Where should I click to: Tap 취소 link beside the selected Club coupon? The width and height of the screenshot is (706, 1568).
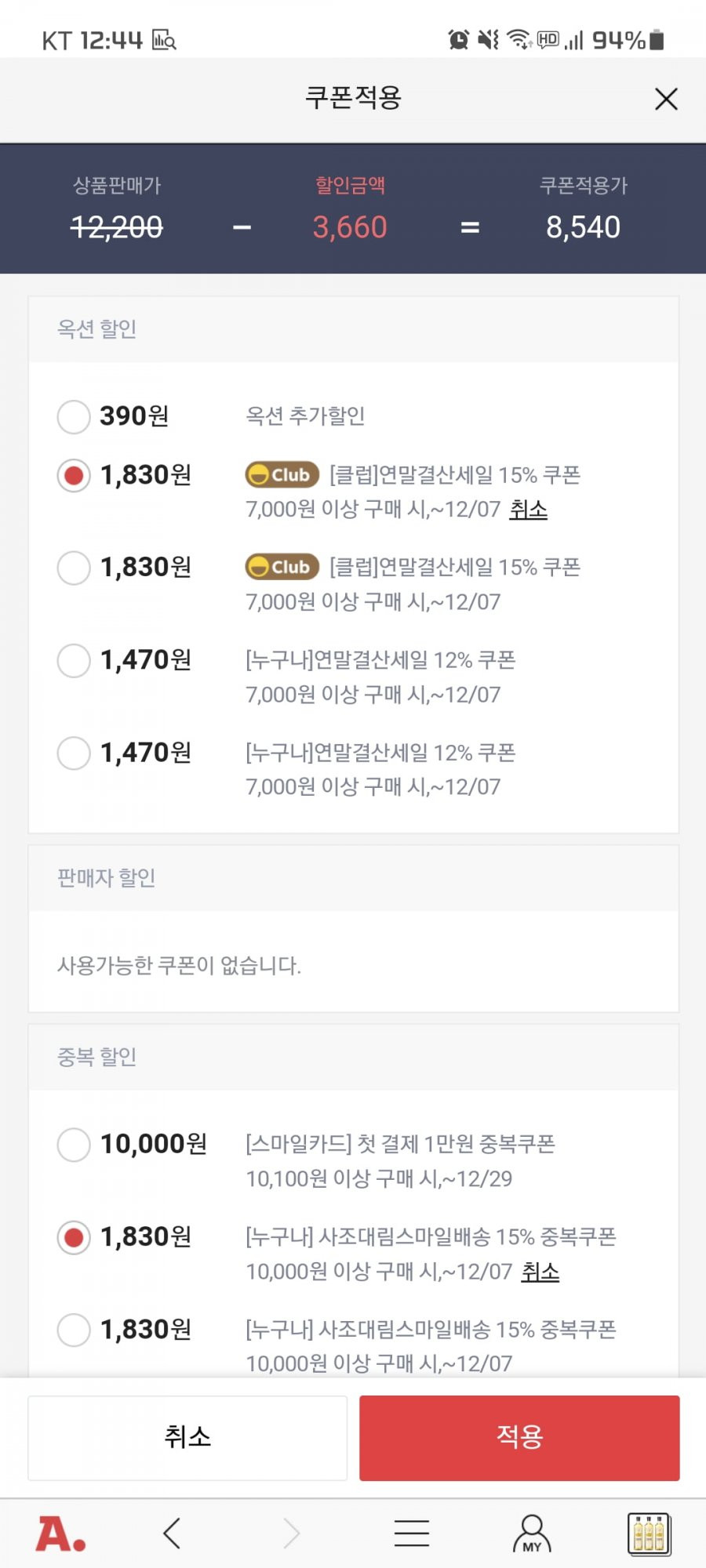coord(528,510)
